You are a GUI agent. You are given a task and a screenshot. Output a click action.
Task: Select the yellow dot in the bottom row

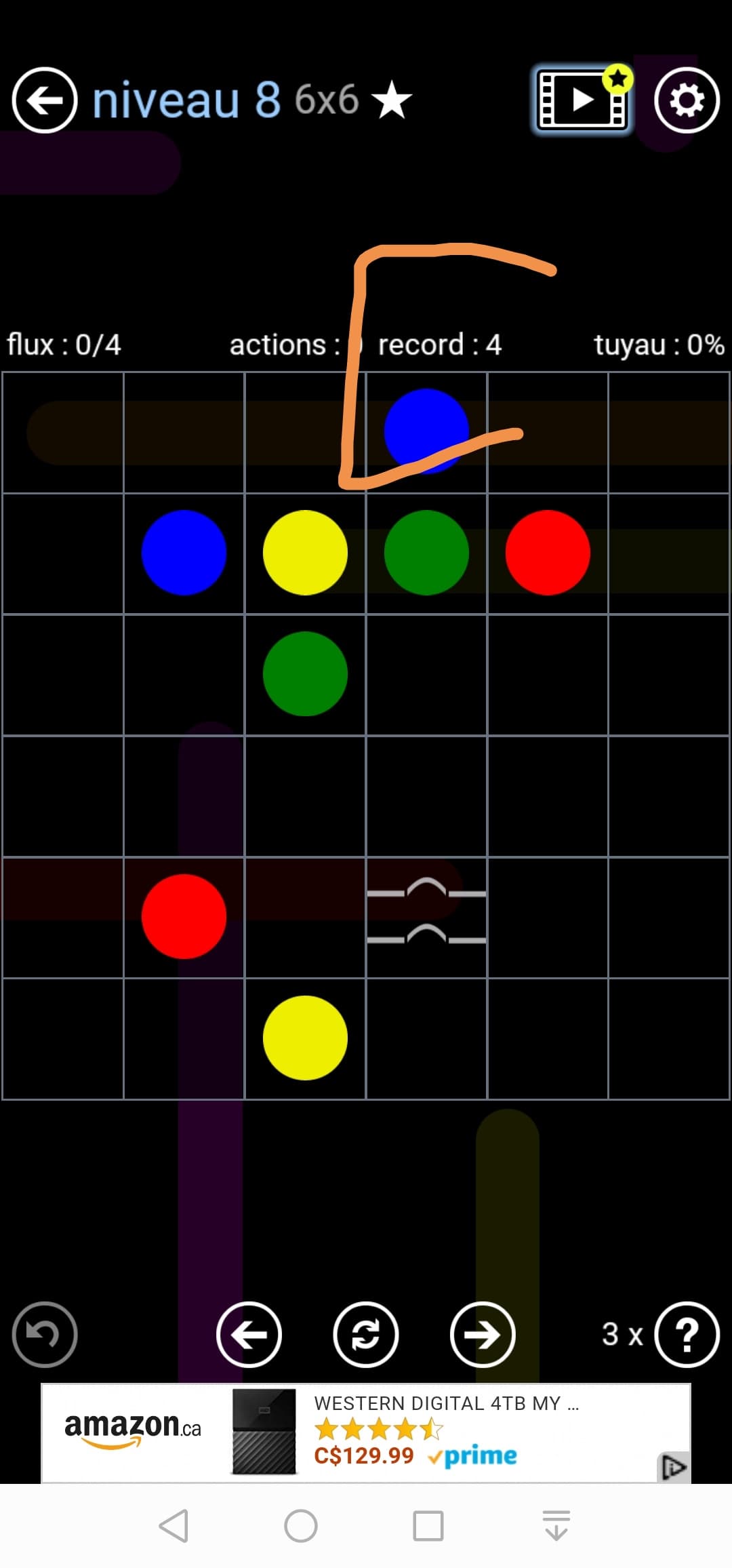(x=305, y=1037)
